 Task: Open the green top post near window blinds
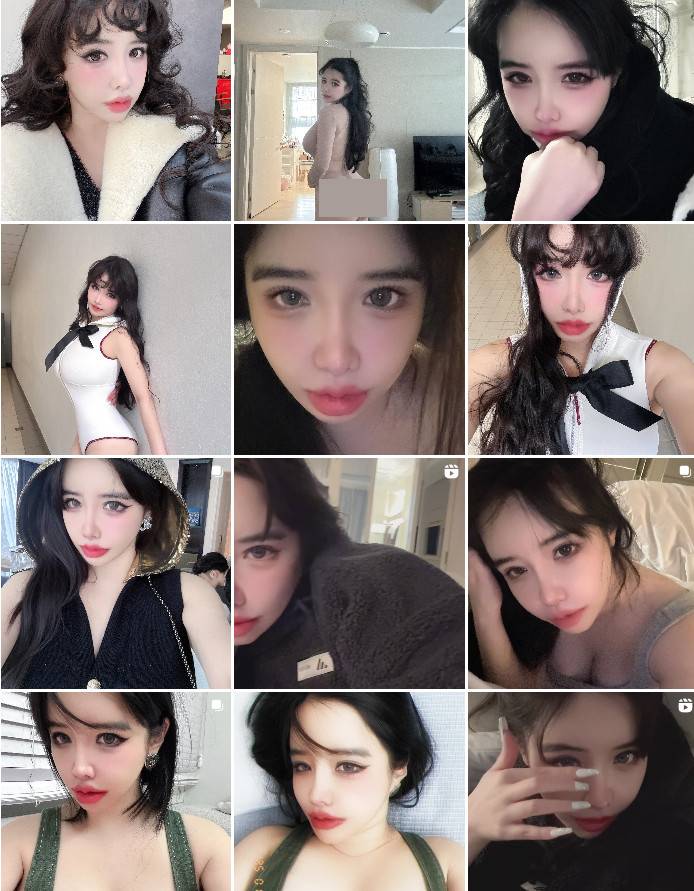point(115,791)
